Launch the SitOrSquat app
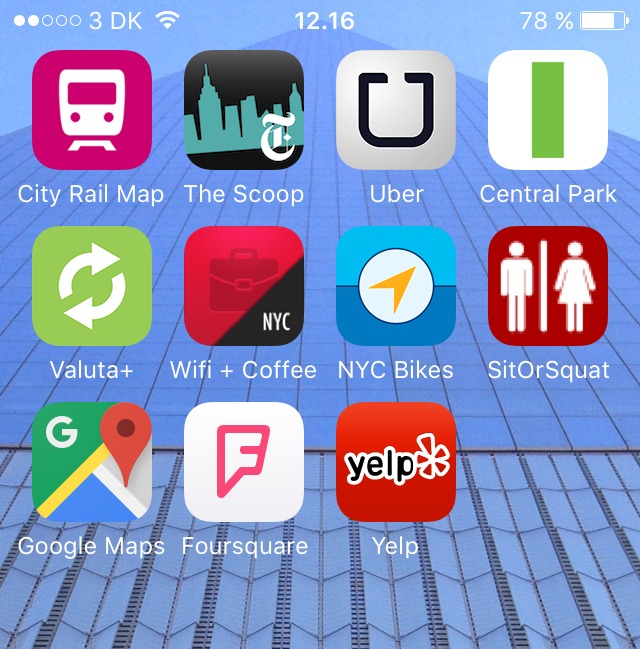Image resolution: width=640 pixels, height=649 pixels. click(548, 286)
